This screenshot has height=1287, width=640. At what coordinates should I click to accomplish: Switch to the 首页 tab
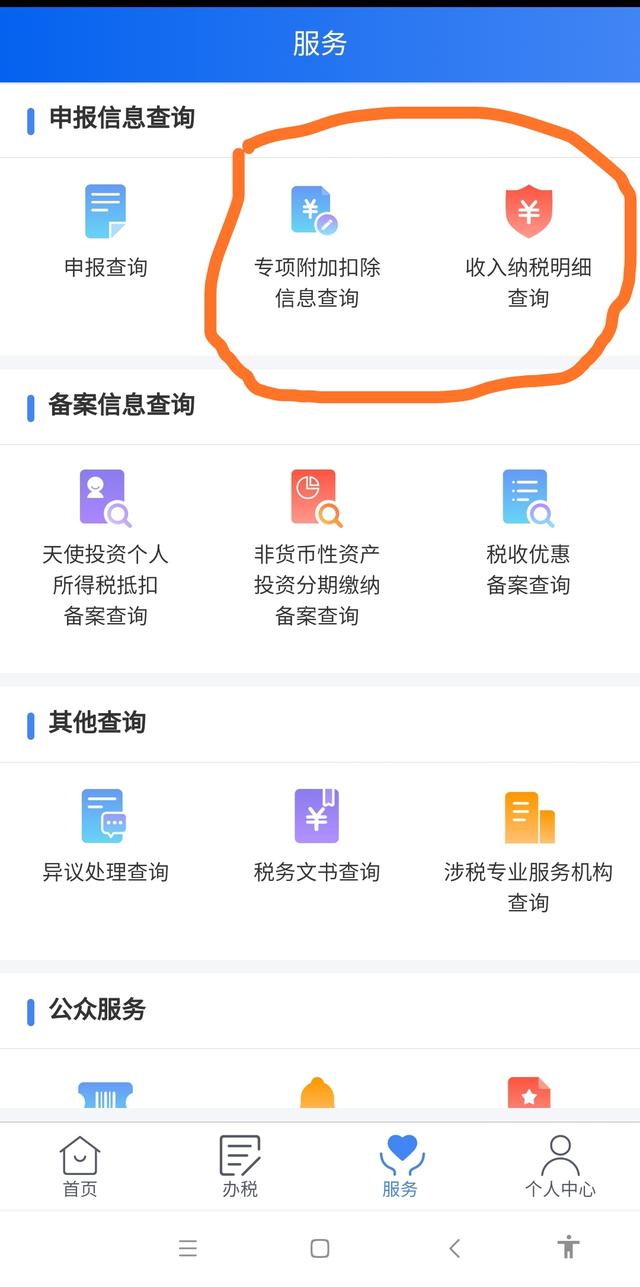(80, 1167)
